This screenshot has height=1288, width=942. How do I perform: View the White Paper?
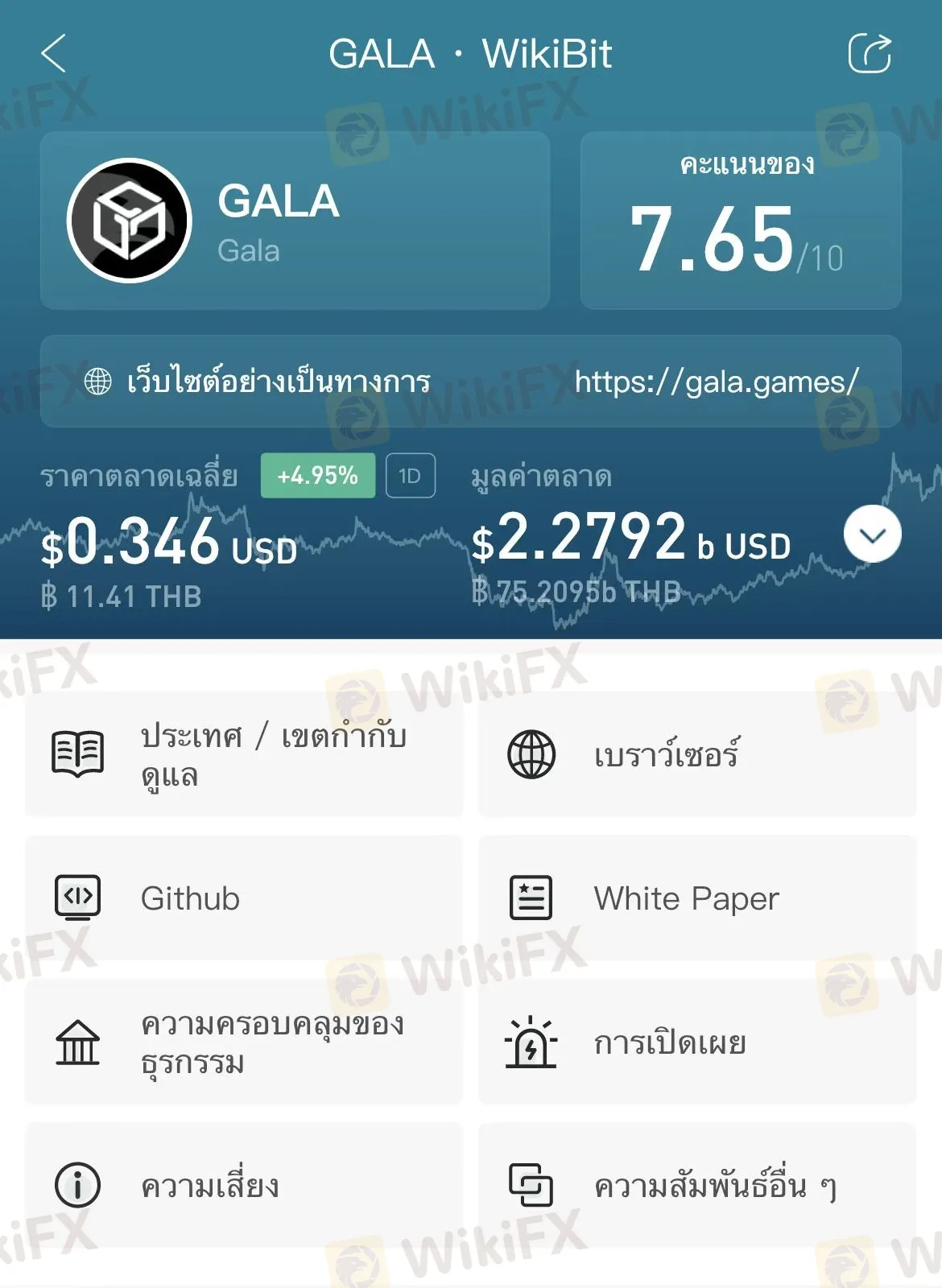(x=697, y=898)
